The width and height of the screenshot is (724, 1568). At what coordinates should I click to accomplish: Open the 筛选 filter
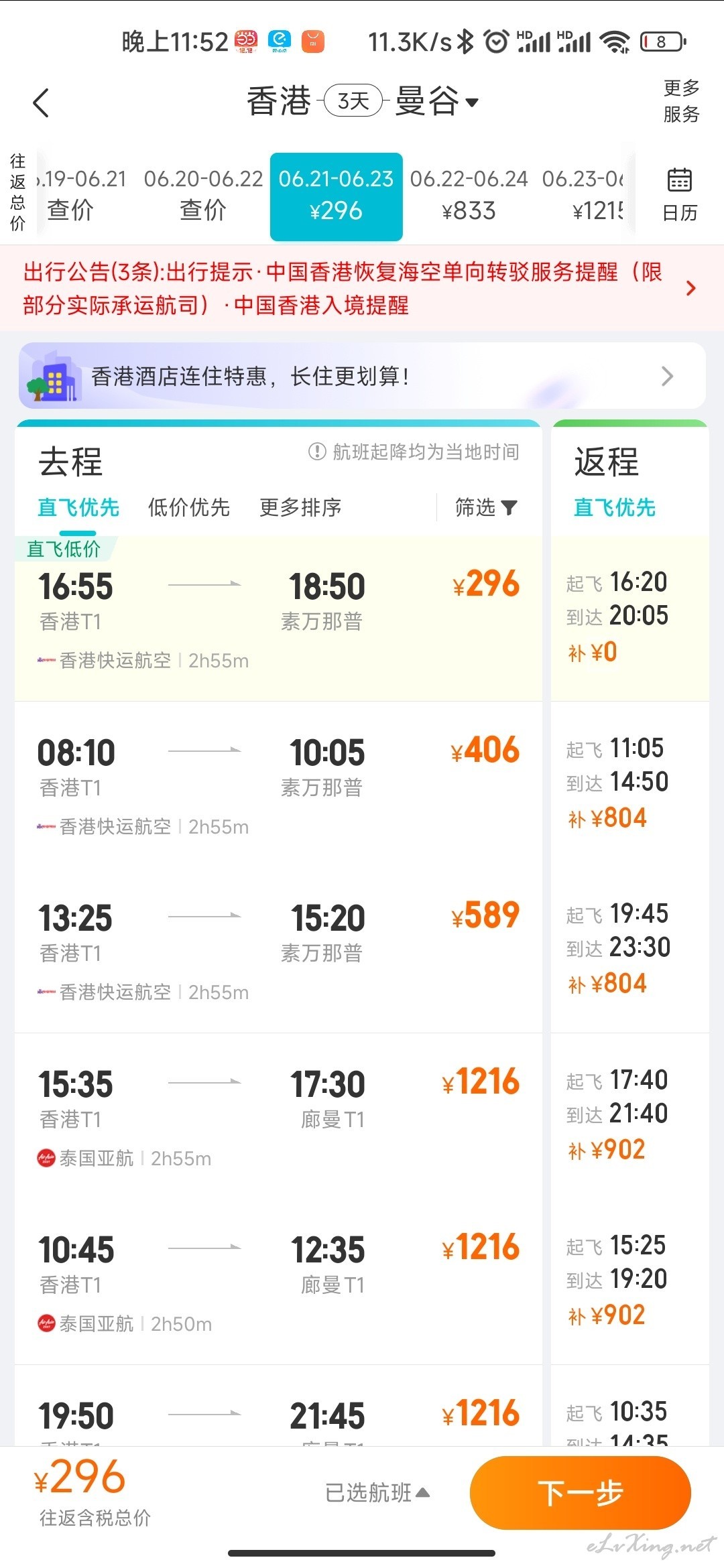486,507
